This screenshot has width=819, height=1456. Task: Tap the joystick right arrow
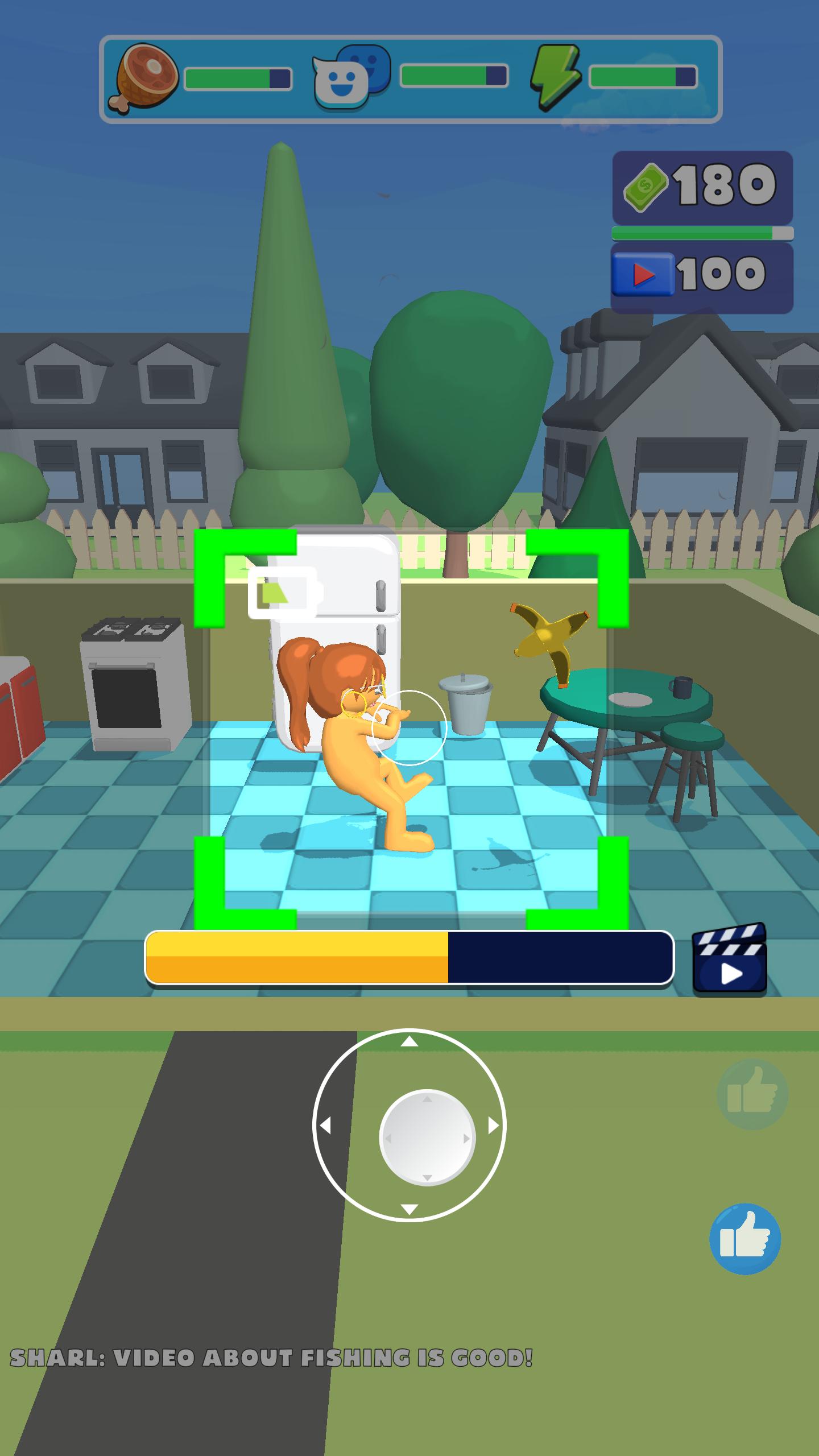pos(493,1126)
